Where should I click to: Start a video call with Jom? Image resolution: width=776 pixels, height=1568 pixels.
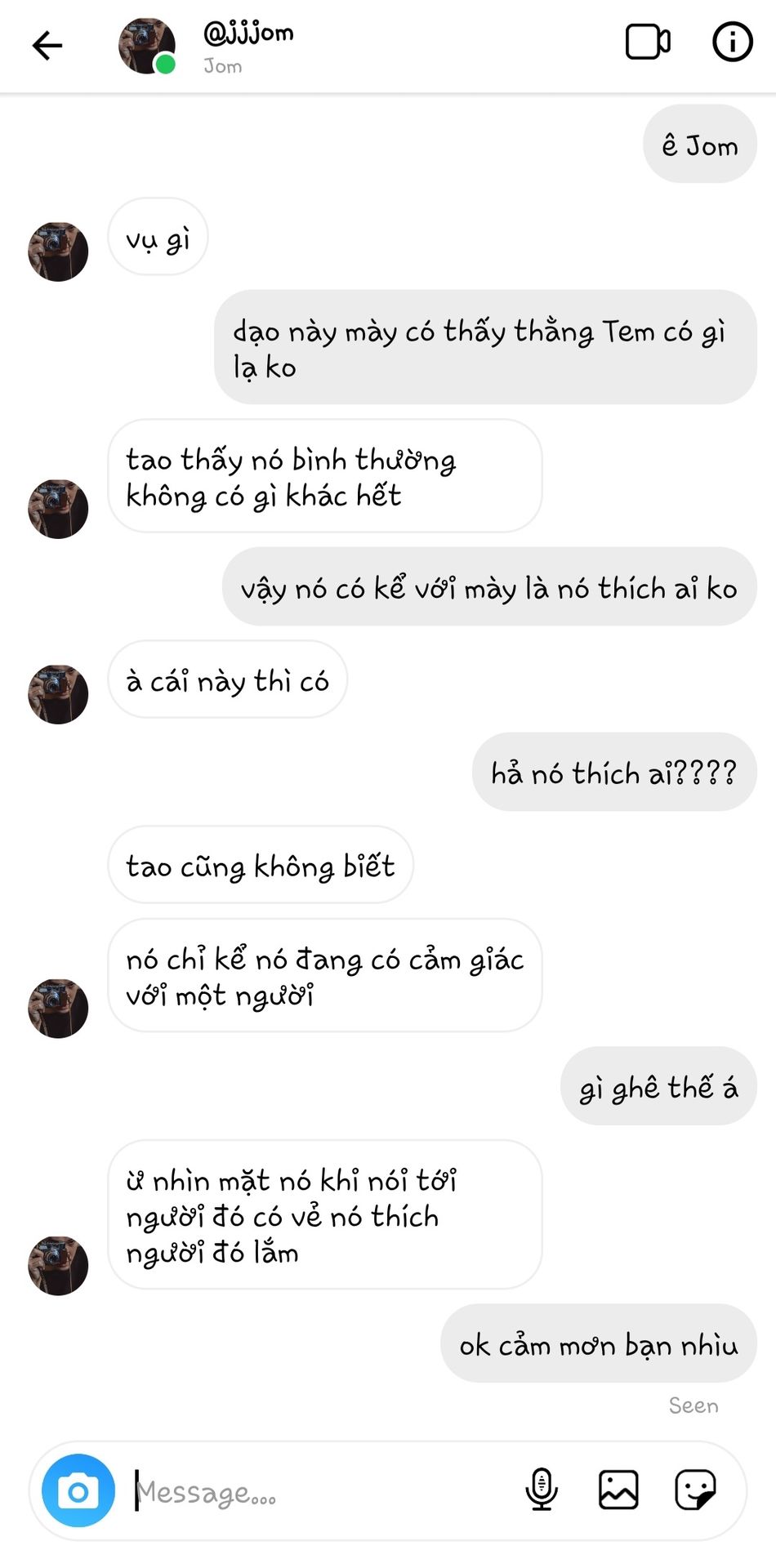click(648, 42)
